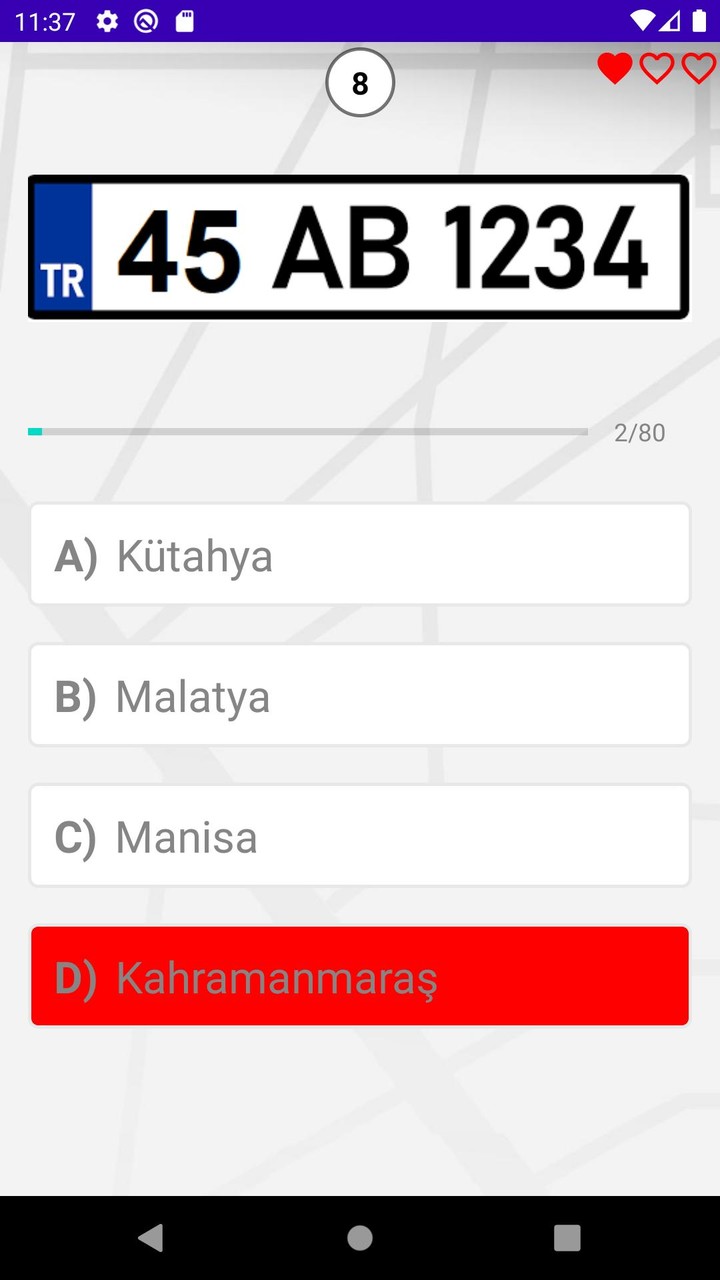This screenshot has width=720, height=1280.
Task: Select answer C) Manisa
Action: coord(359,836)
